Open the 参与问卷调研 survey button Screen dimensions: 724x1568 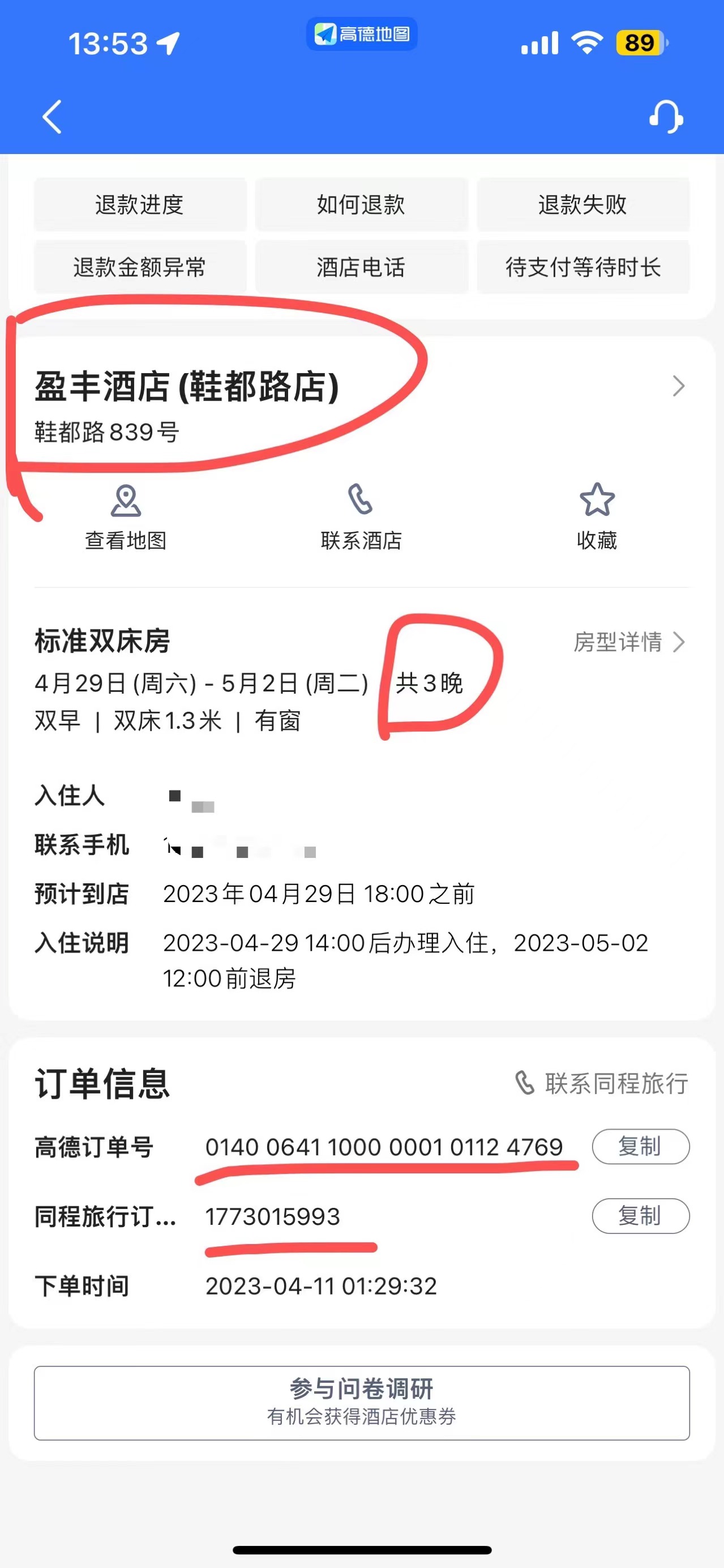tap(361, 1403)
